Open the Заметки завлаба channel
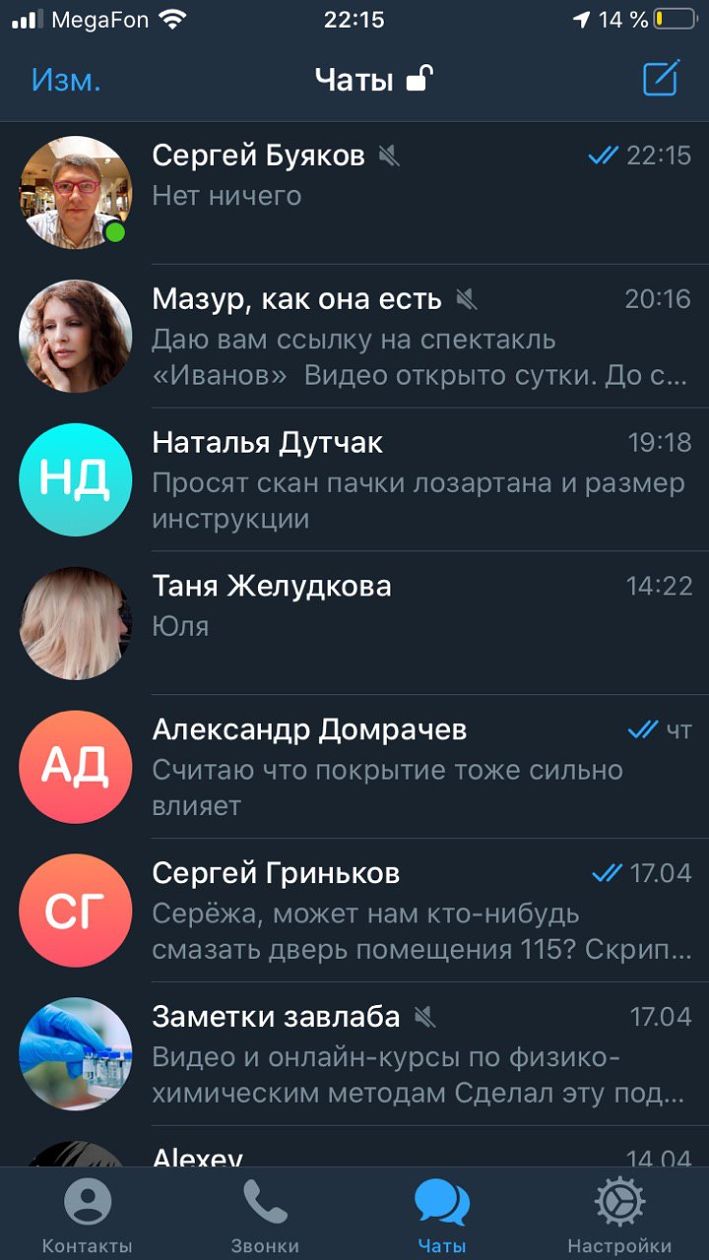The width and height of the screenshot is (709, 1260). point(400,1054)
